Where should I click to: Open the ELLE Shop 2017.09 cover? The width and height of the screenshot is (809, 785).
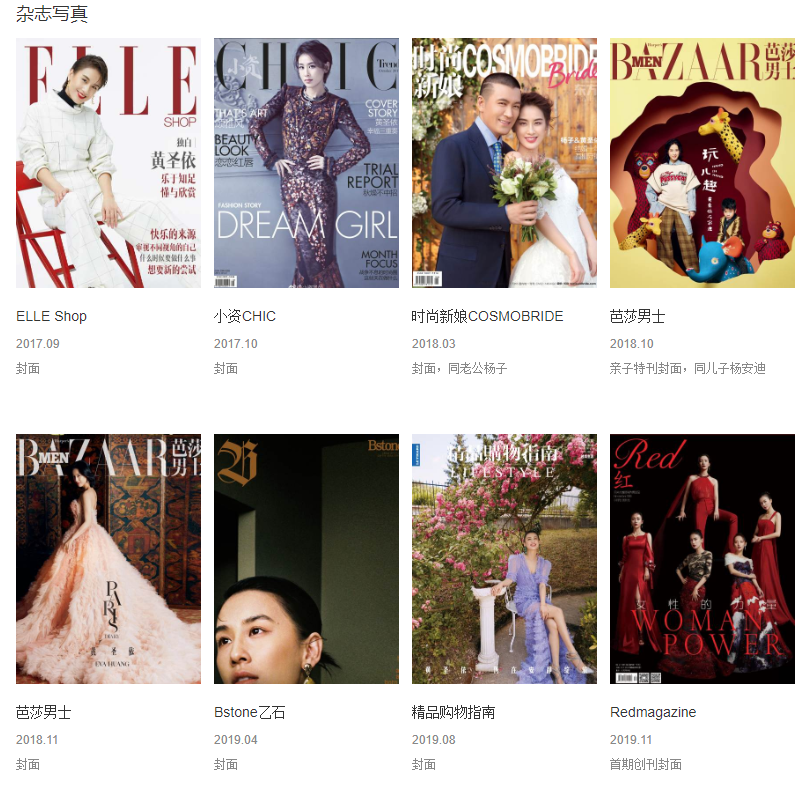point(108,163)
